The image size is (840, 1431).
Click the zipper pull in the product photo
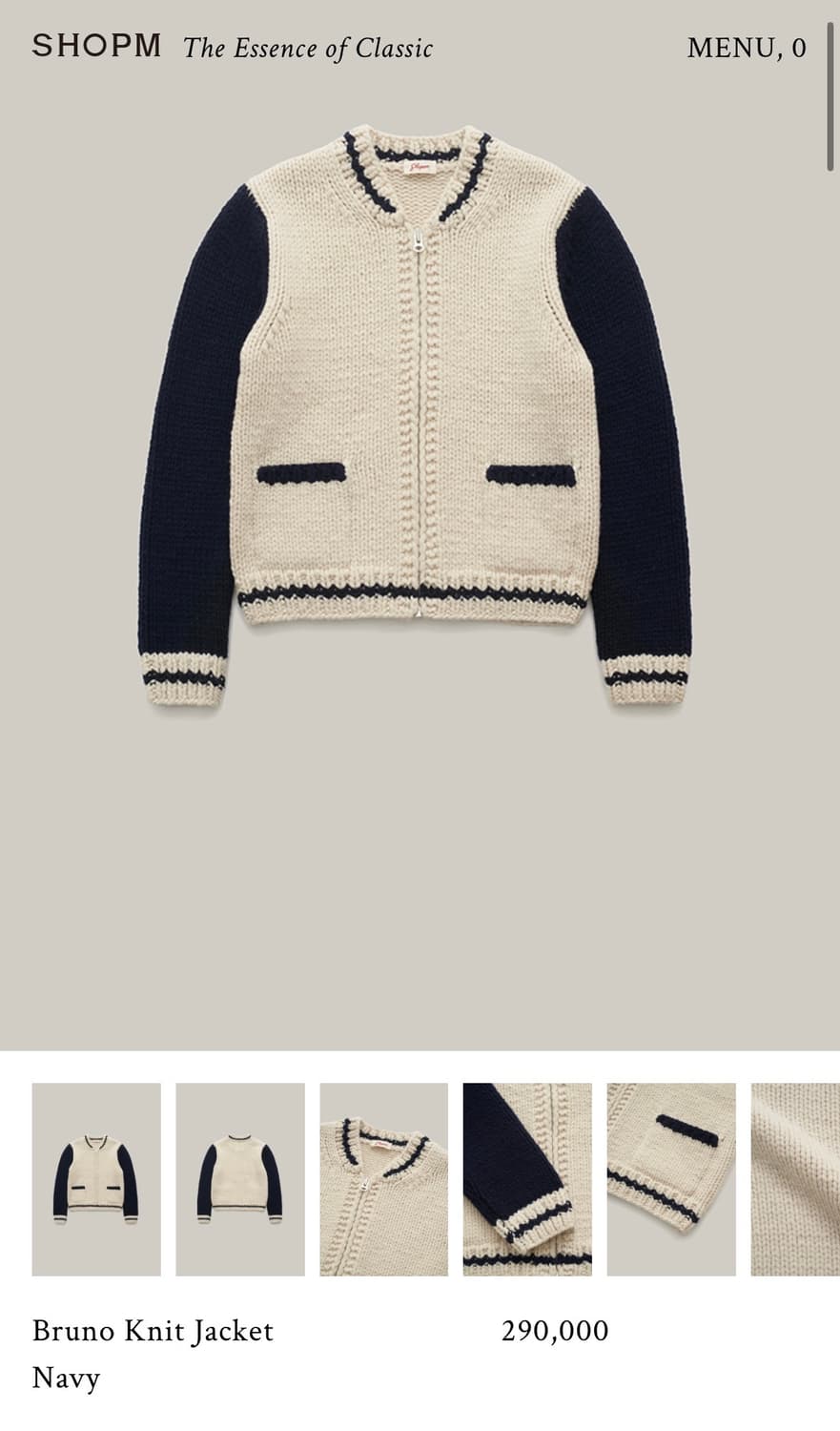(420, 241)
